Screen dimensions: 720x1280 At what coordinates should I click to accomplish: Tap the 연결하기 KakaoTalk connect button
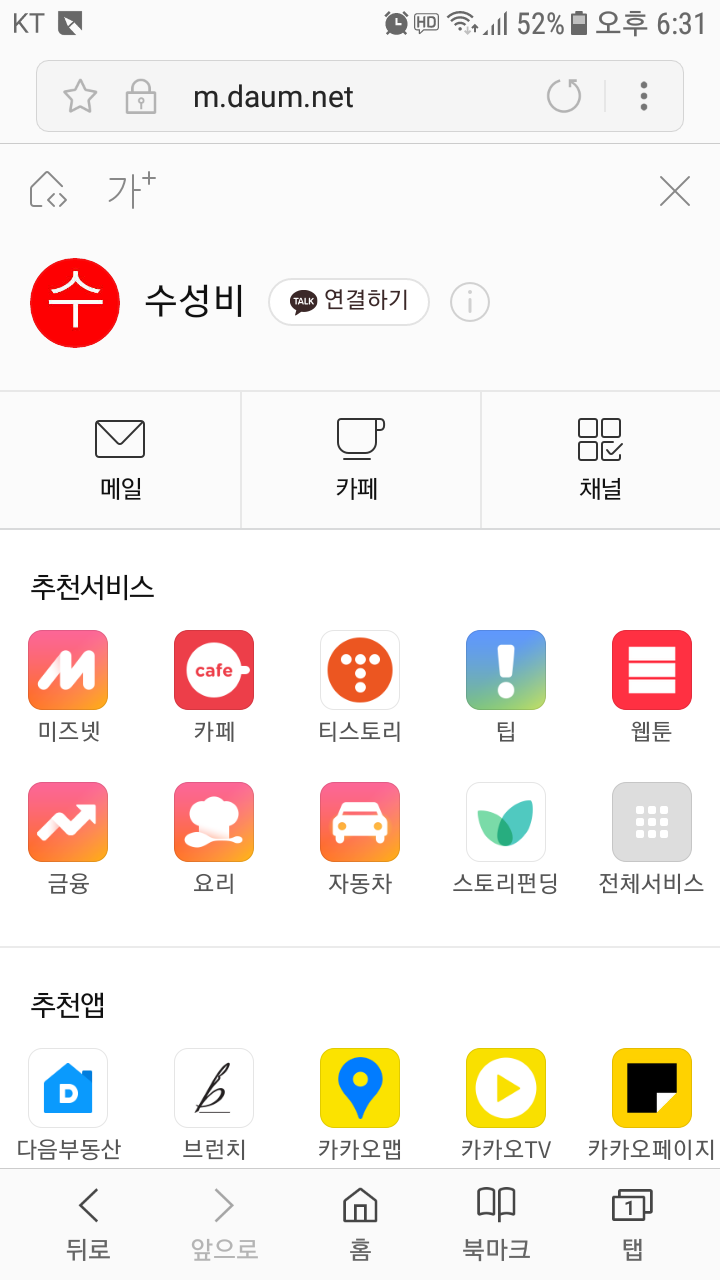click(x=349, y=302)
